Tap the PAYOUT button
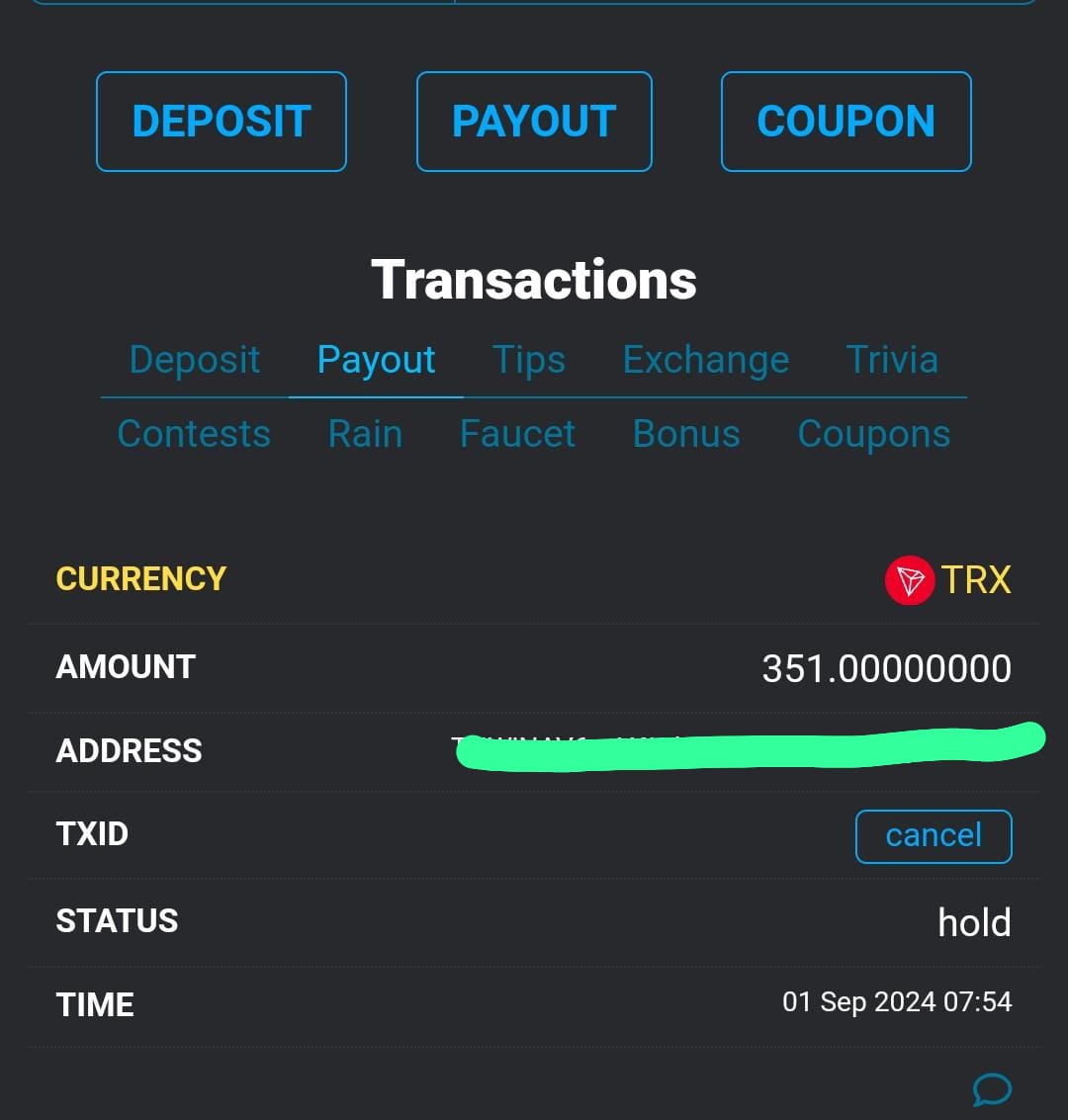Image resolution: width=1068 pixels, height=1120 pixels. [534, 122]
